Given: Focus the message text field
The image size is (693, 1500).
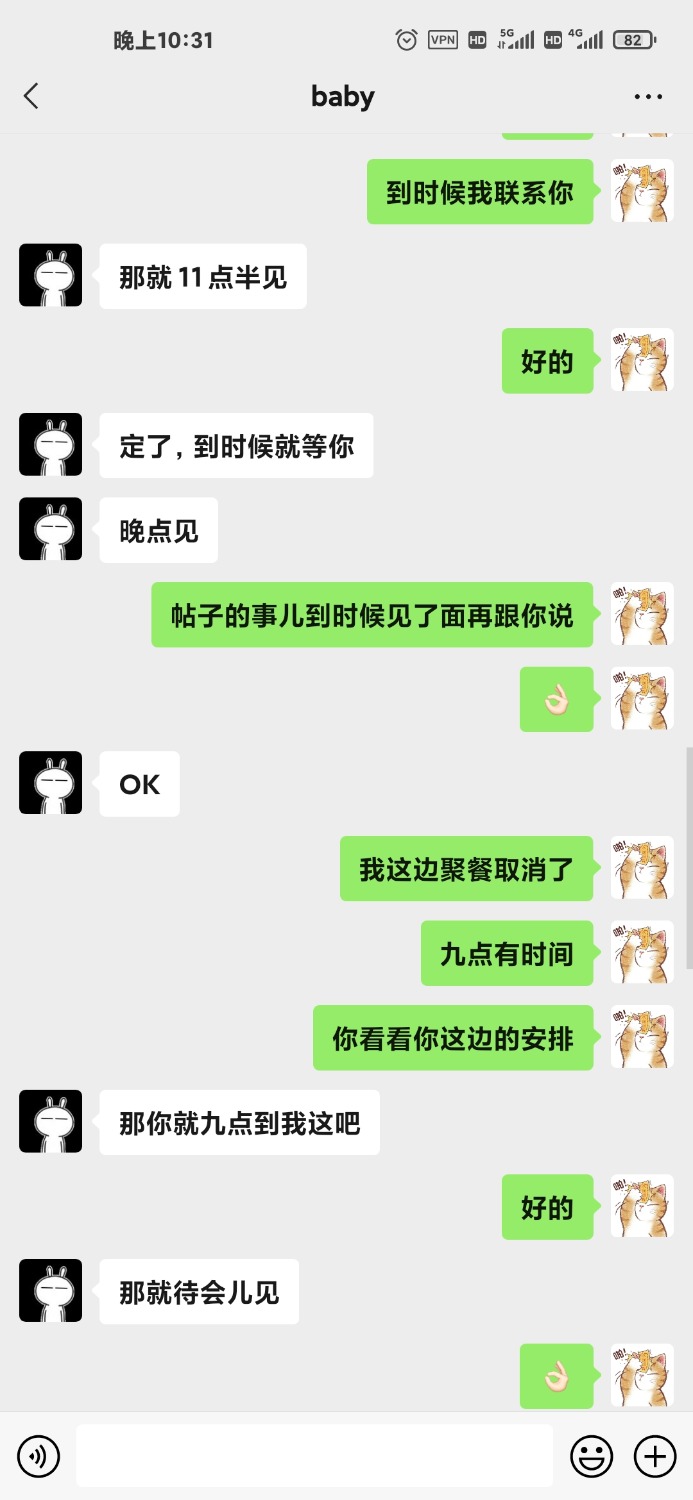Looking at the screenshot, I should click(x=314, y=1456).
